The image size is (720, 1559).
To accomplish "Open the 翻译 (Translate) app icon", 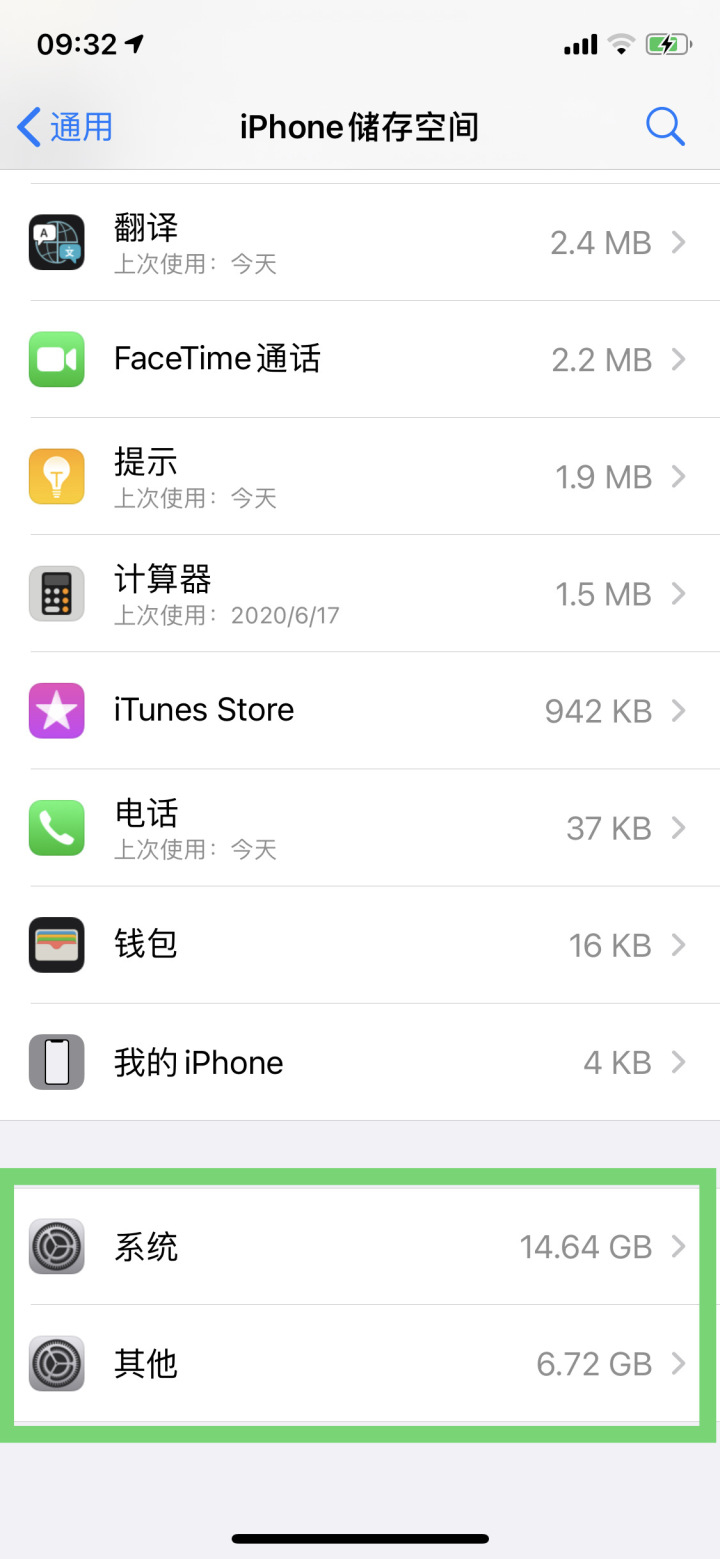I will coord(57,242).
